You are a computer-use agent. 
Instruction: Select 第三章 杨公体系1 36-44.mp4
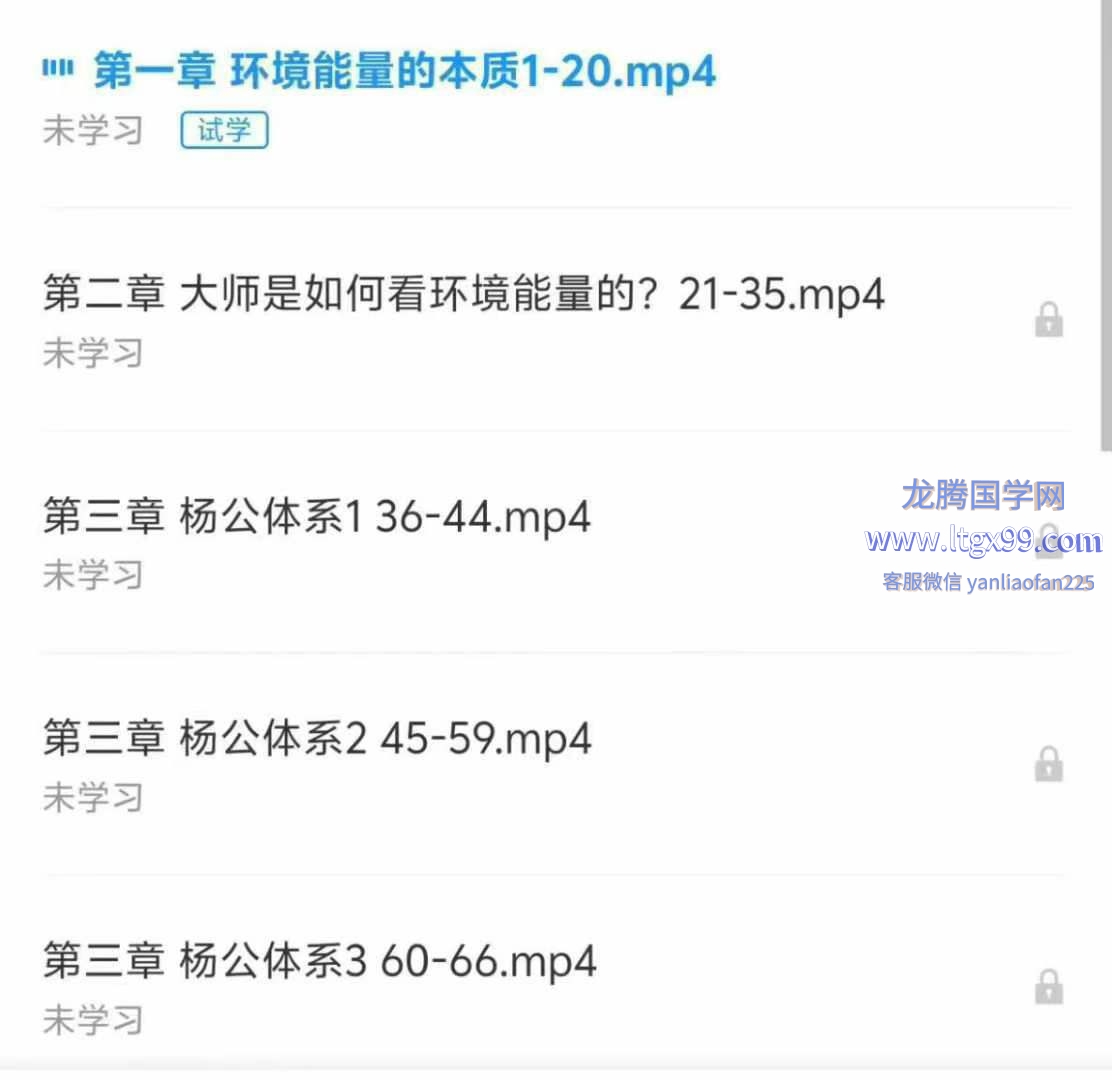[x=316, y=517]
